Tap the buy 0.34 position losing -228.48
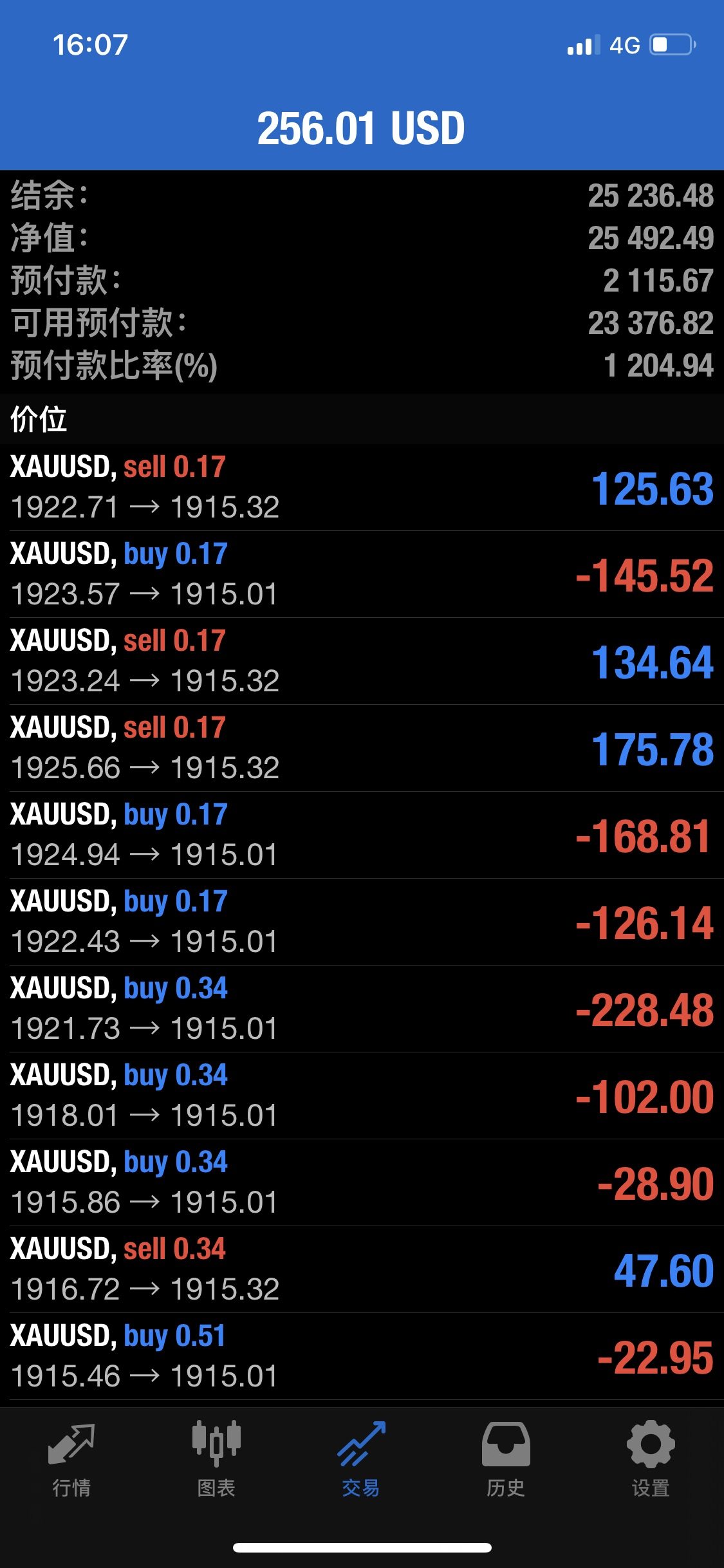724x1568 pixels. point(362,1009)
